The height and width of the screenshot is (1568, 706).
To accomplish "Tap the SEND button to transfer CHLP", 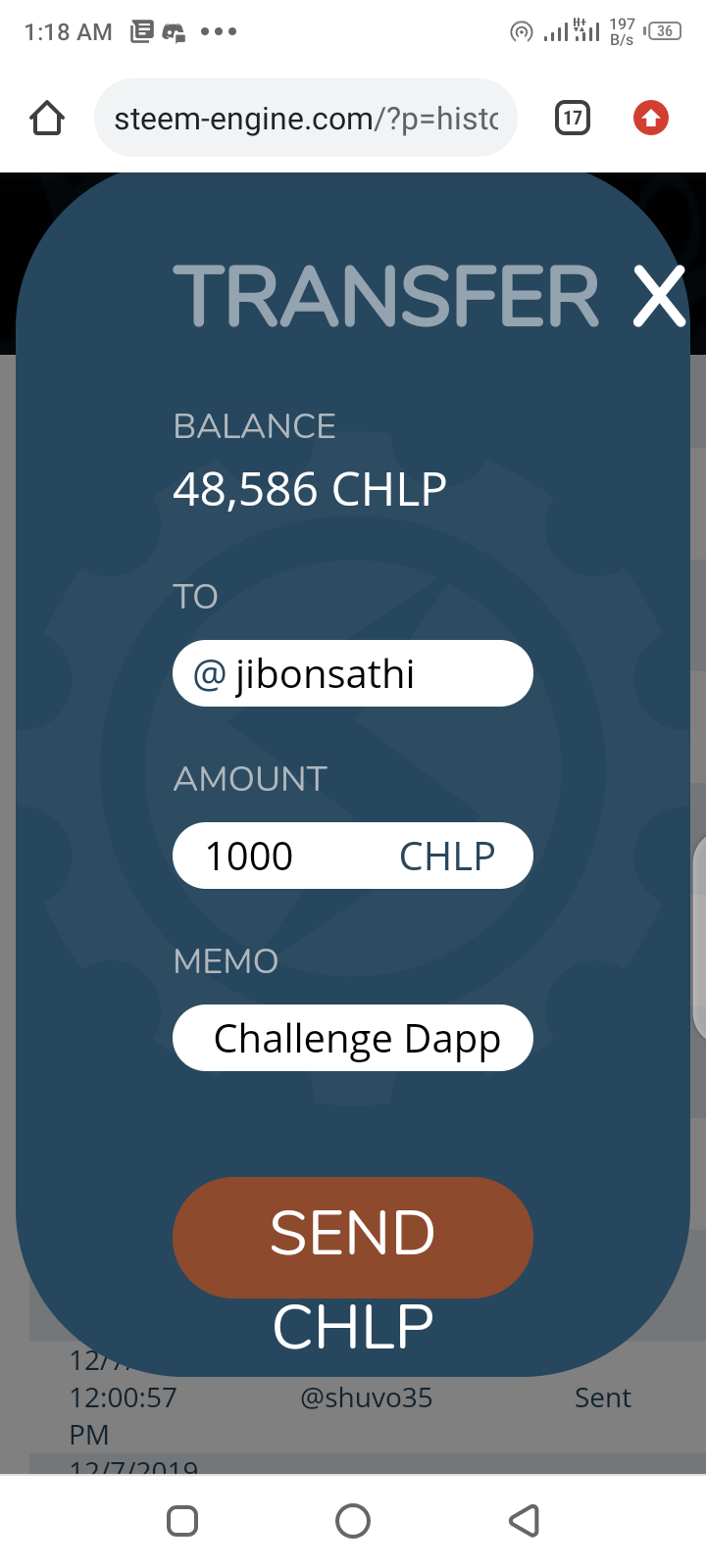I will (x=352, y=1237).
